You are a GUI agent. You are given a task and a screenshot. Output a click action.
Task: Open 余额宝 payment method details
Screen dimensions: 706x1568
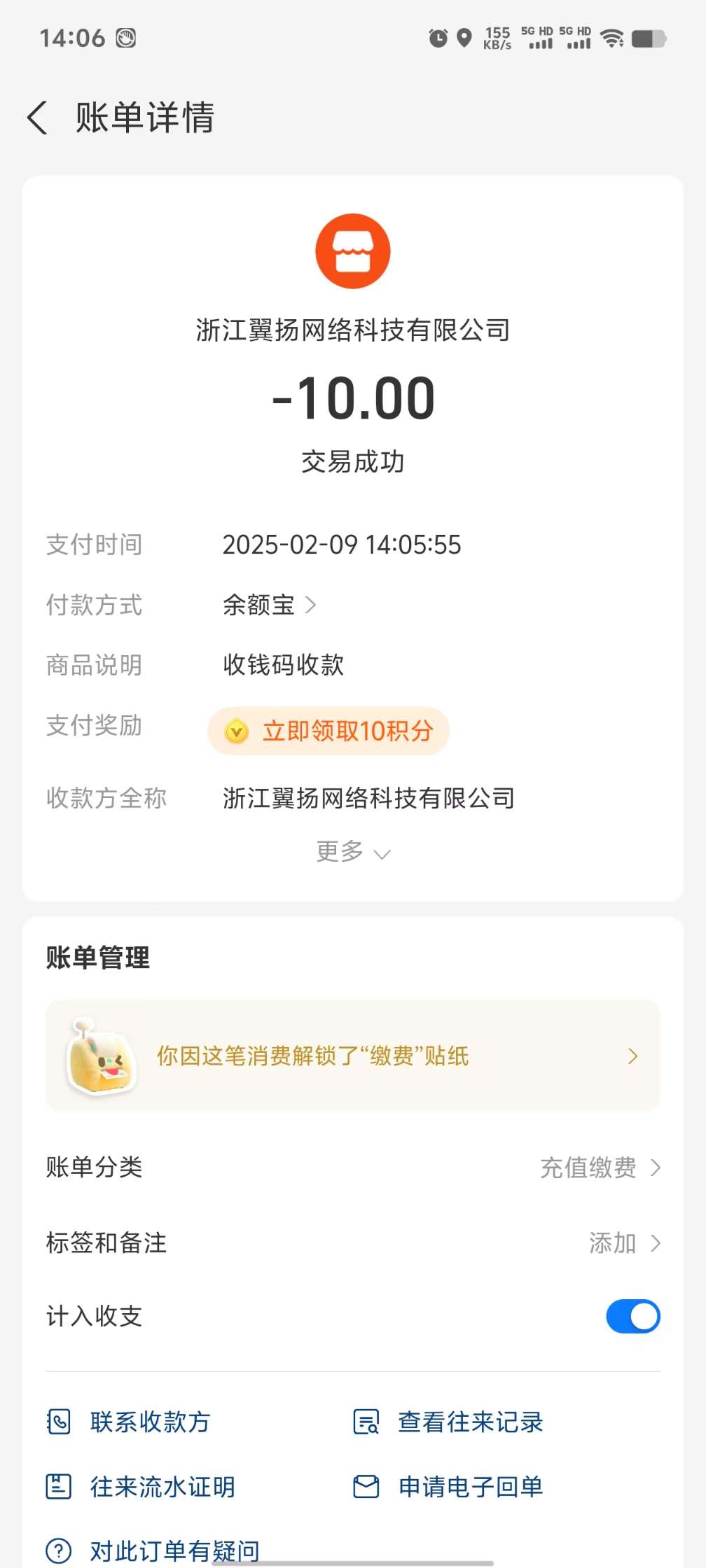[270, 605]
